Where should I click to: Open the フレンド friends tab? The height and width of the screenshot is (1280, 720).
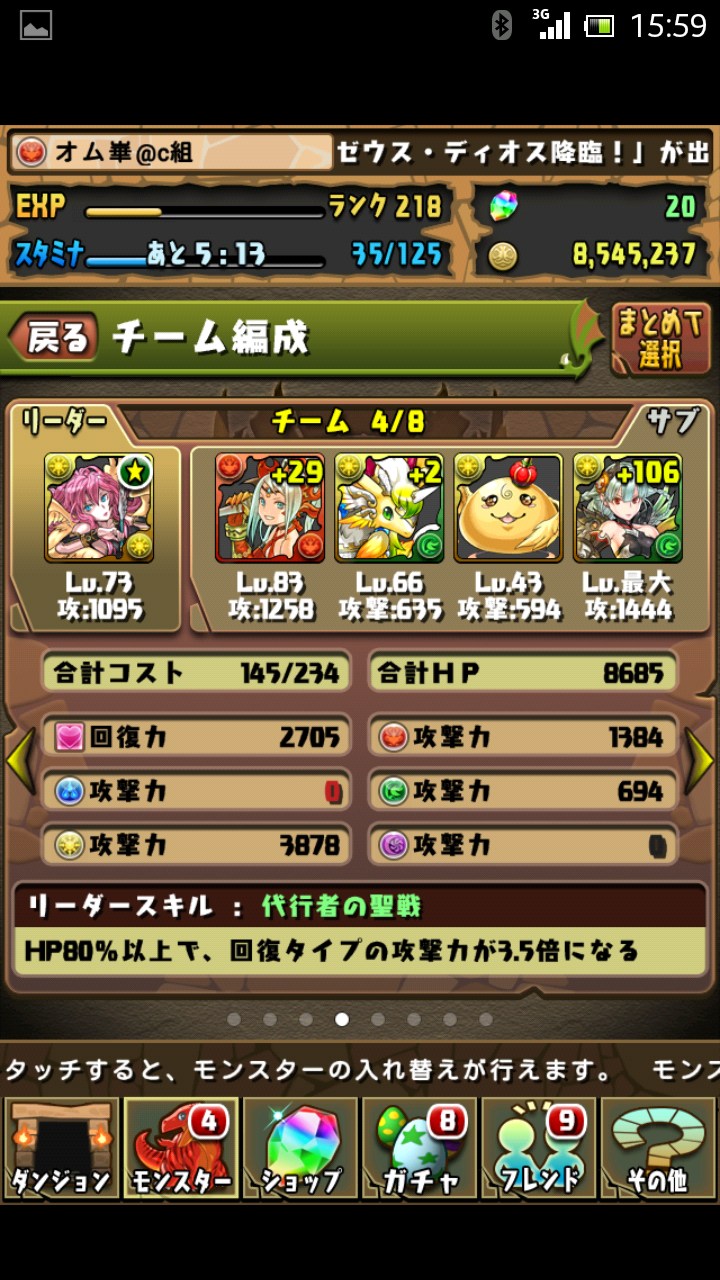539,1148
